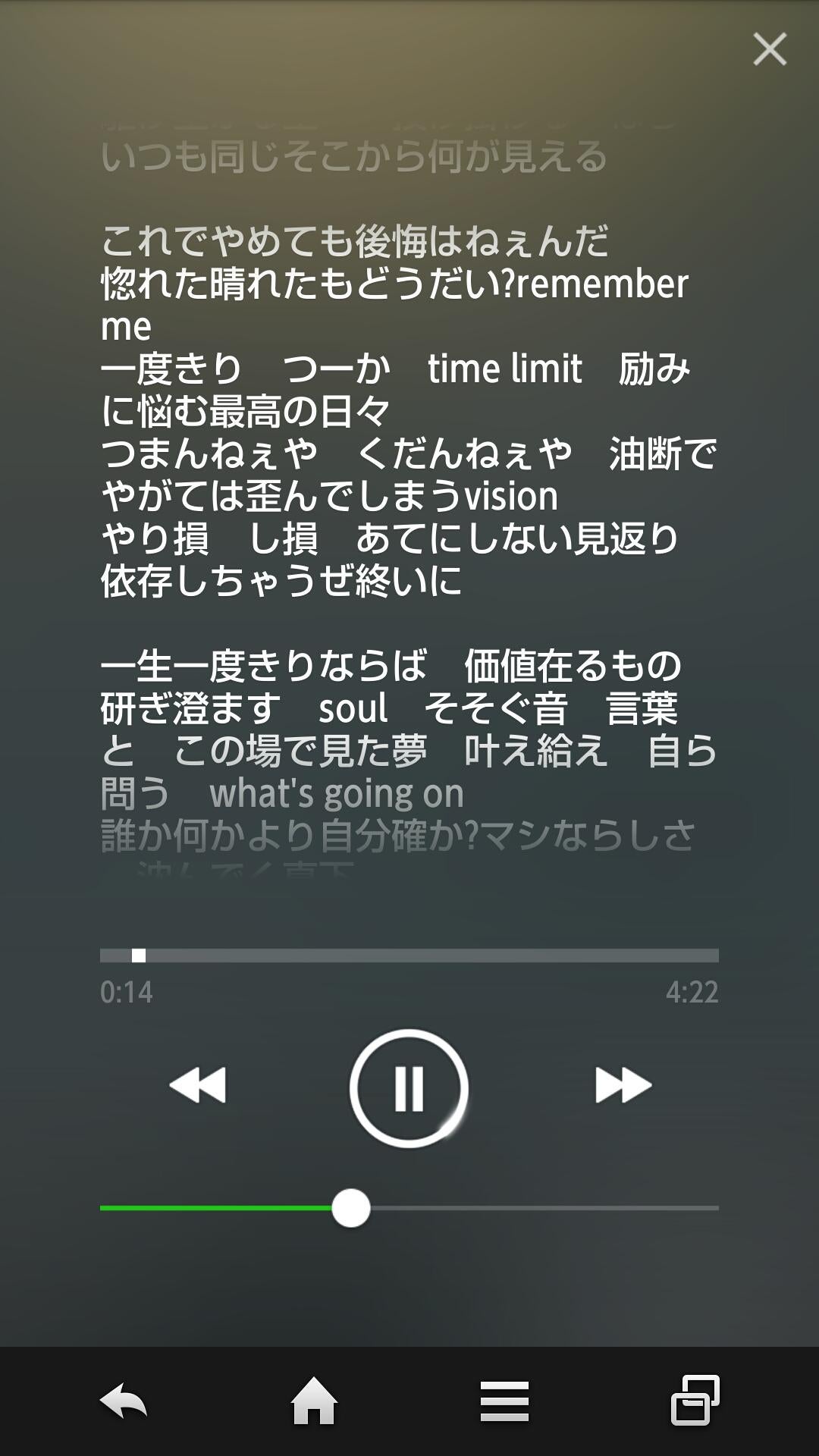
Task: Tap the elapsed time label 0:14
Action: (x=127, y=990)
